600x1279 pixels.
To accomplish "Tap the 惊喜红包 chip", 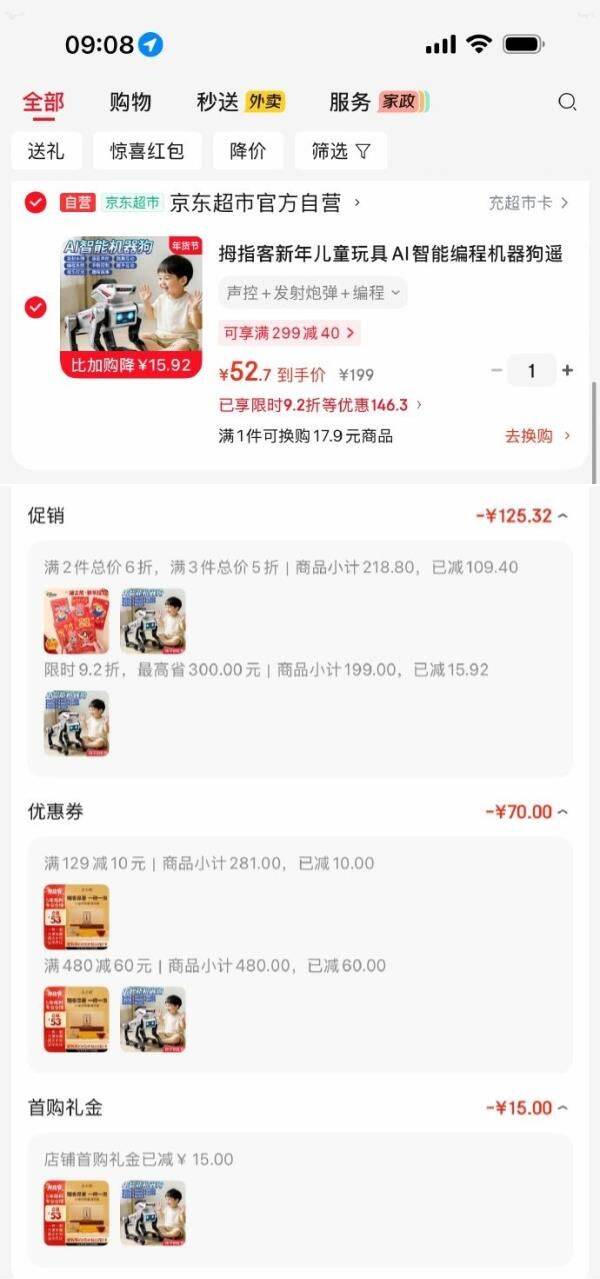I will [x=147, y=151].
